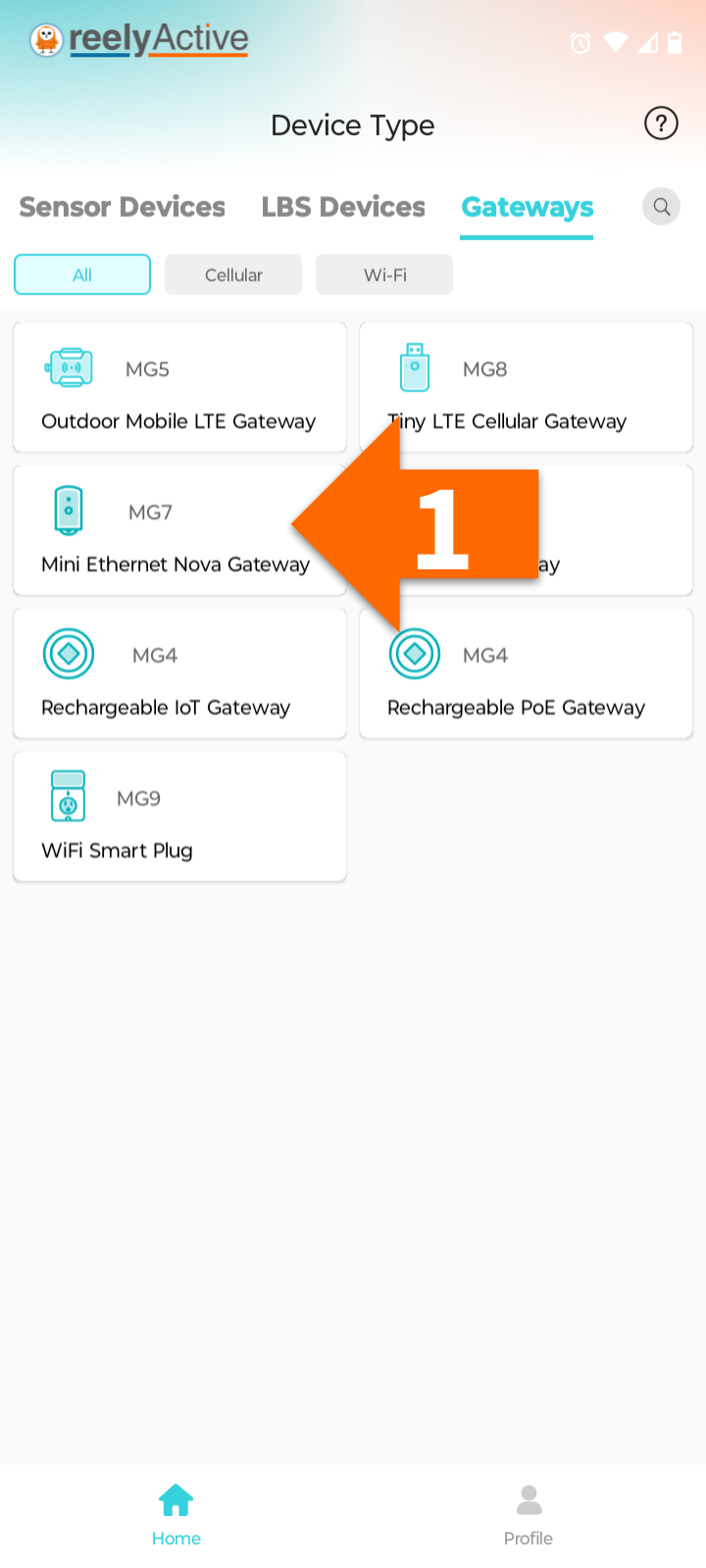This screenshot has width=706, height=1568.
Task: Open the Profile tab
Action: coord(529,1515)
